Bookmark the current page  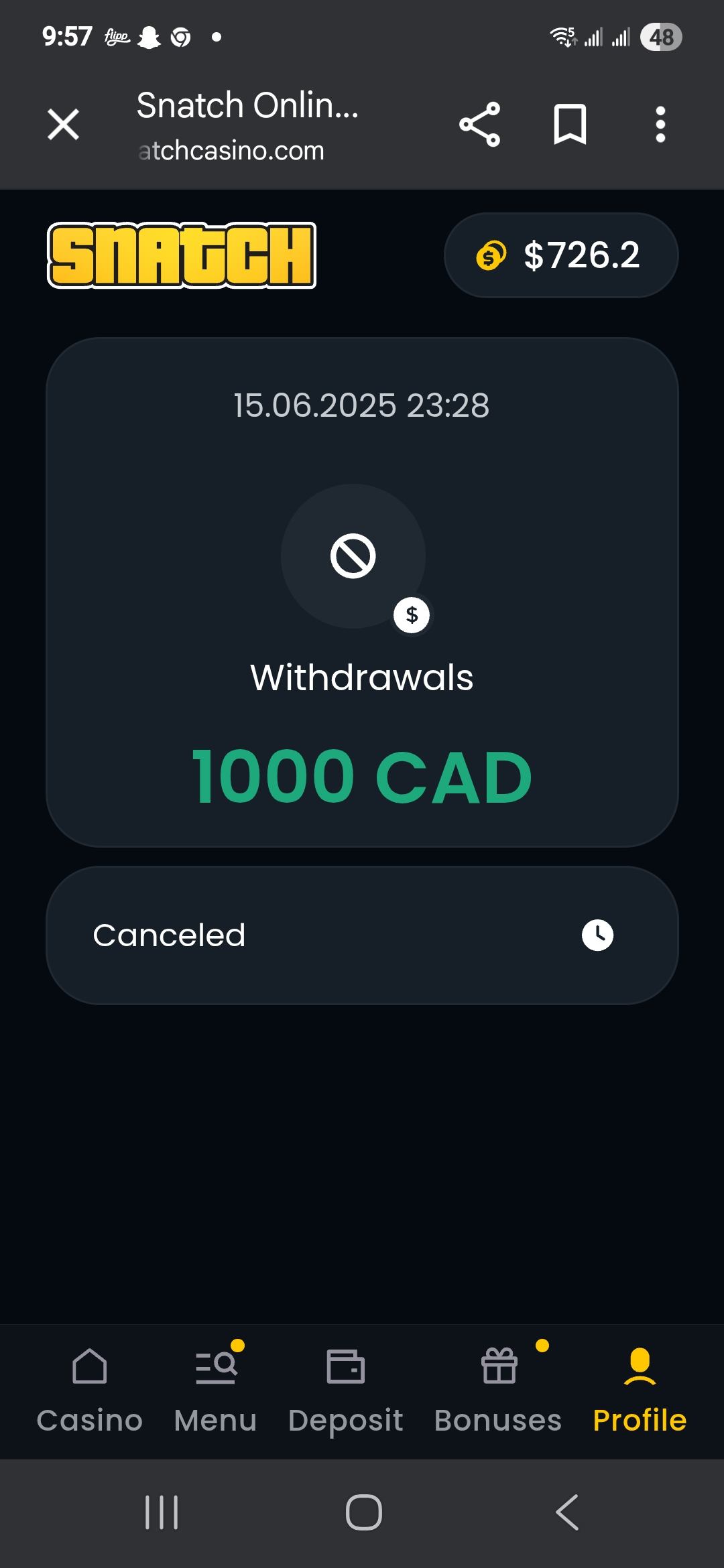tap(570, 125)
